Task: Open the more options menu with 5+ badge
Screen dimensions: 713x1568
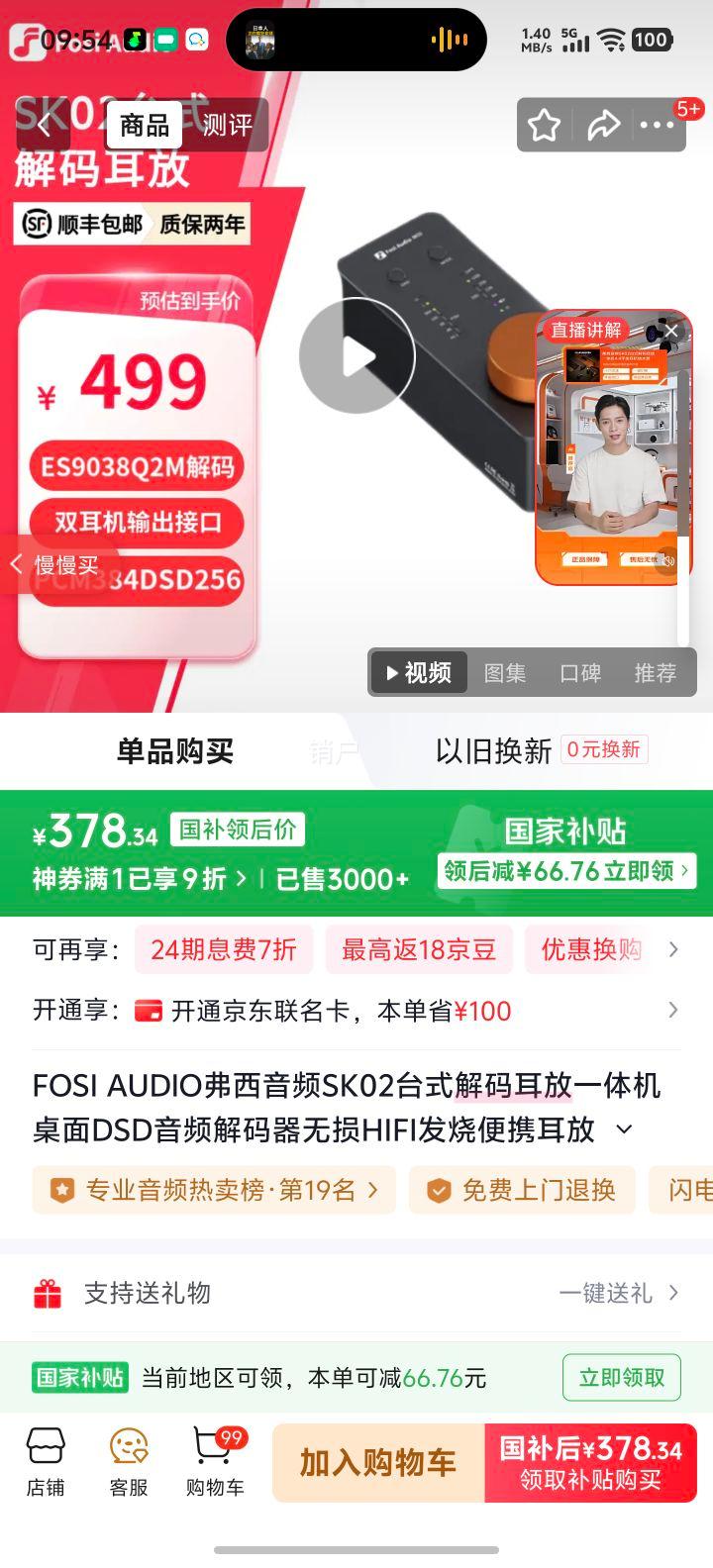Action: click(x=659, y=125)
